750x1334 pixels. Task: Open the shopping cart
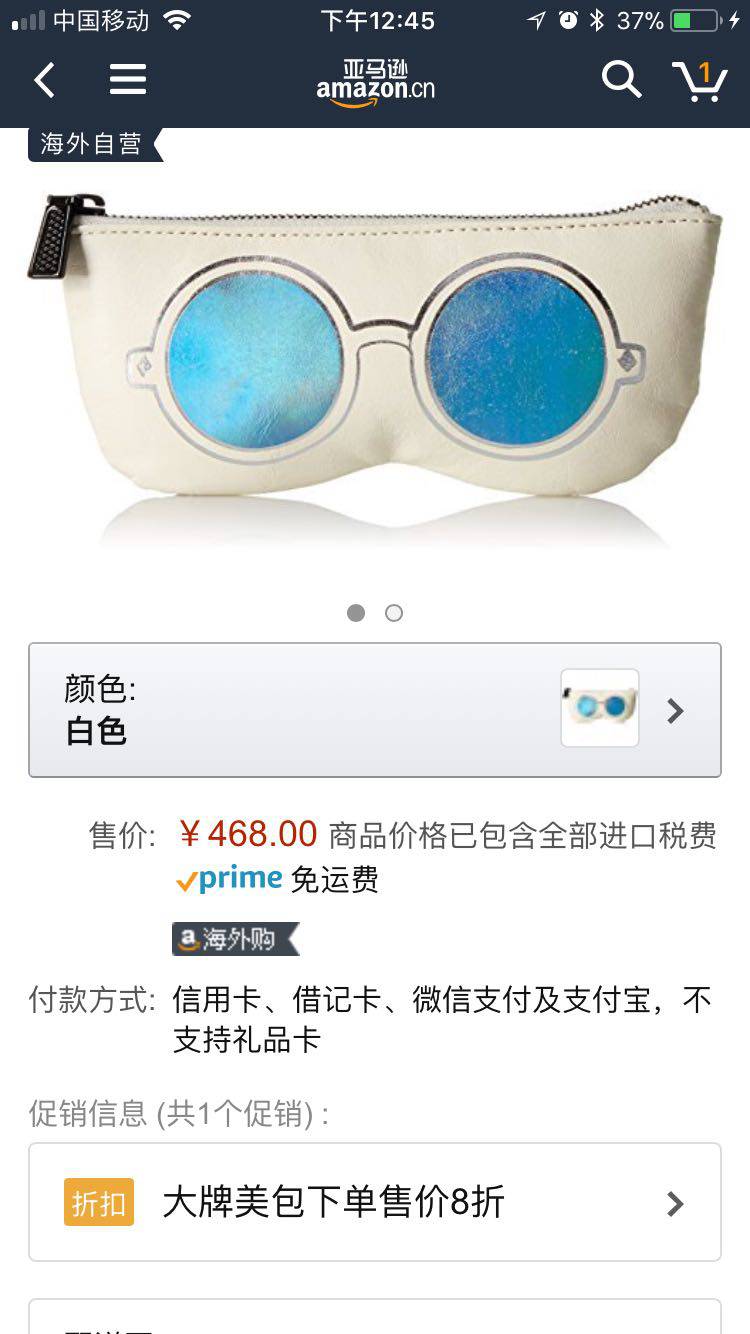(699, 80)
